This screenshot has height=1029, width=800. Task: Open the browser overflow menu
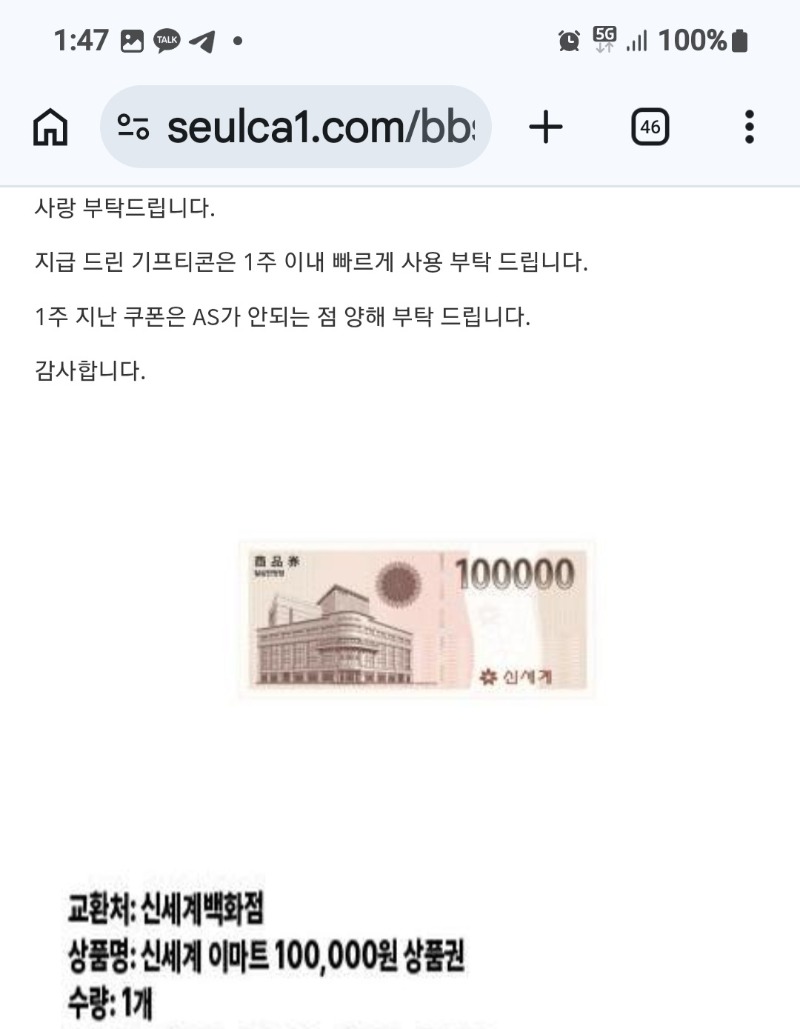point(749,127)
